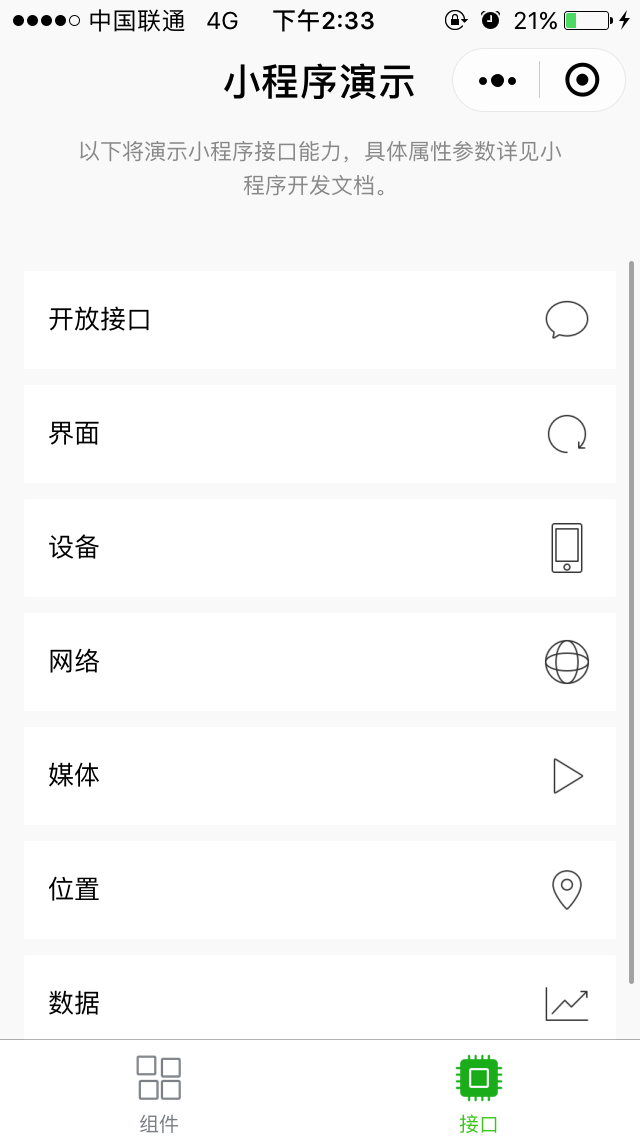The height and width of the screenshot is (1136, 640).
Task: Close the mini program with the circle button
Action: coord(582,80)
